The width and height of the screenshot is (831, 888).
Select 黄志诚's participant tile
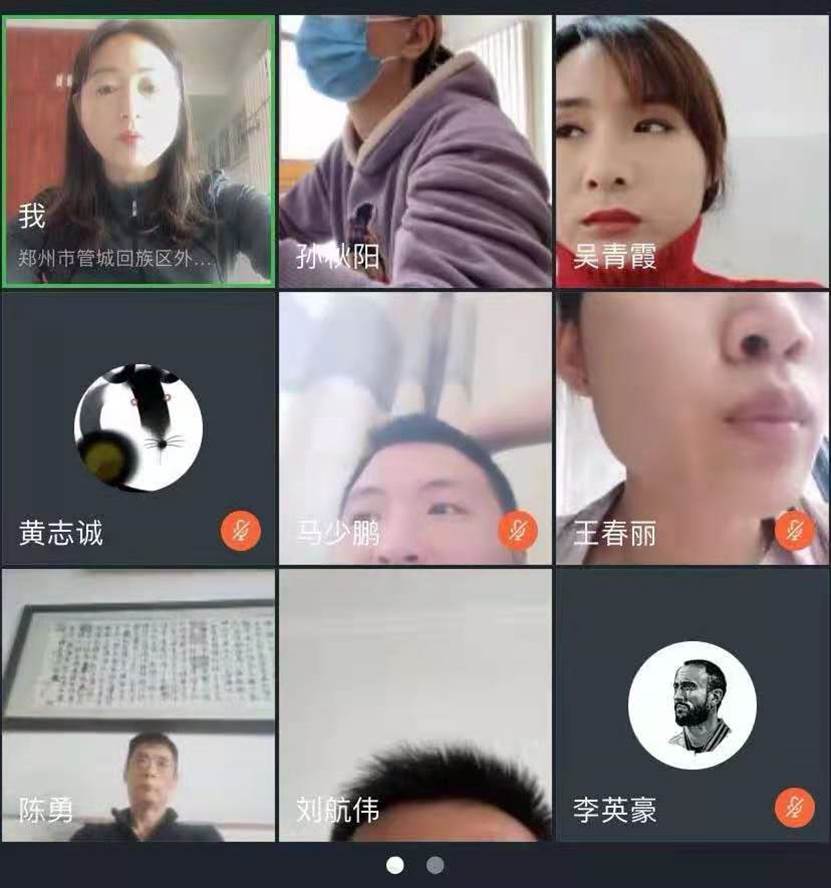[139, 428]
